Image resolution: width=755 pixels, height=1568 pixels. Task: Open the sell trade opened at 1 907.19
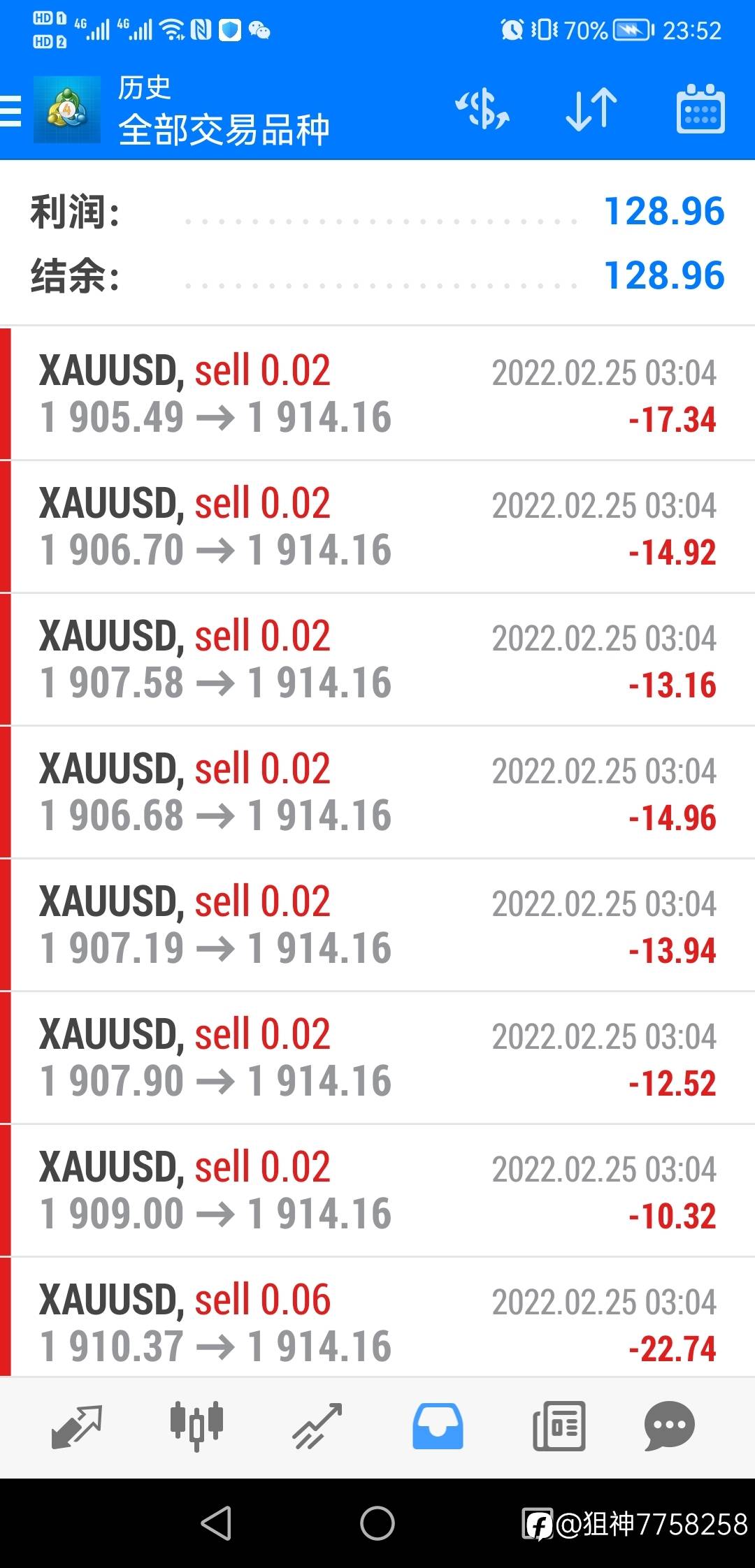[x=377, y=924]
